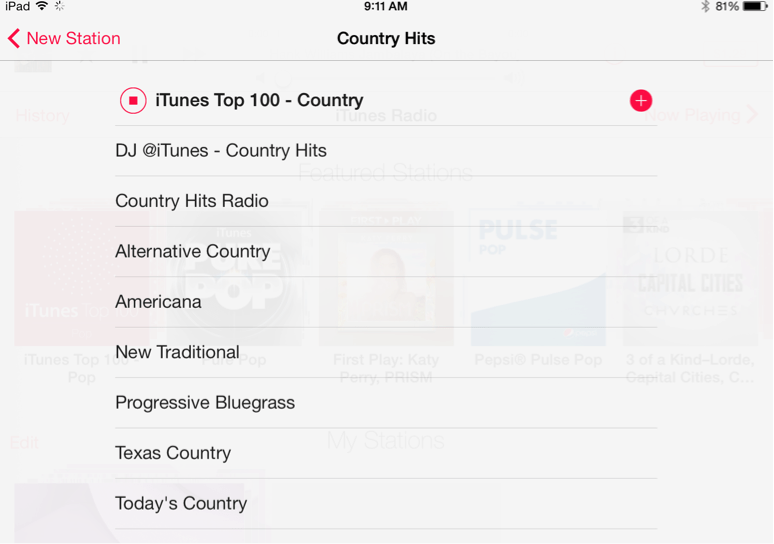Go back to New Station
The width and height of the screenshot is (774, 544).
tap(64, 38)
